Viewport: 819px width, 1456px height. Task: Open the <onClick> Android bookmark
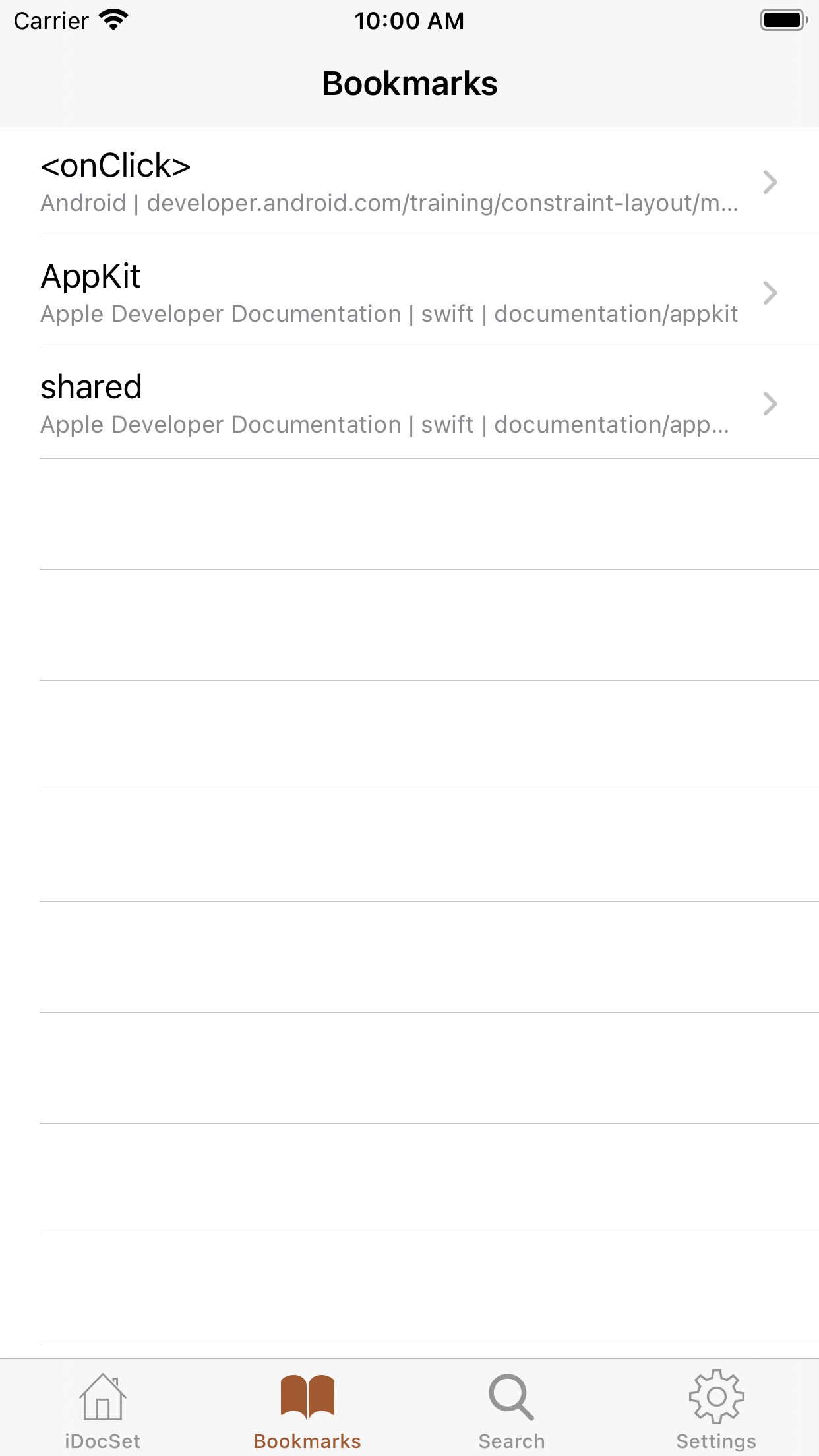click(409, 182)
